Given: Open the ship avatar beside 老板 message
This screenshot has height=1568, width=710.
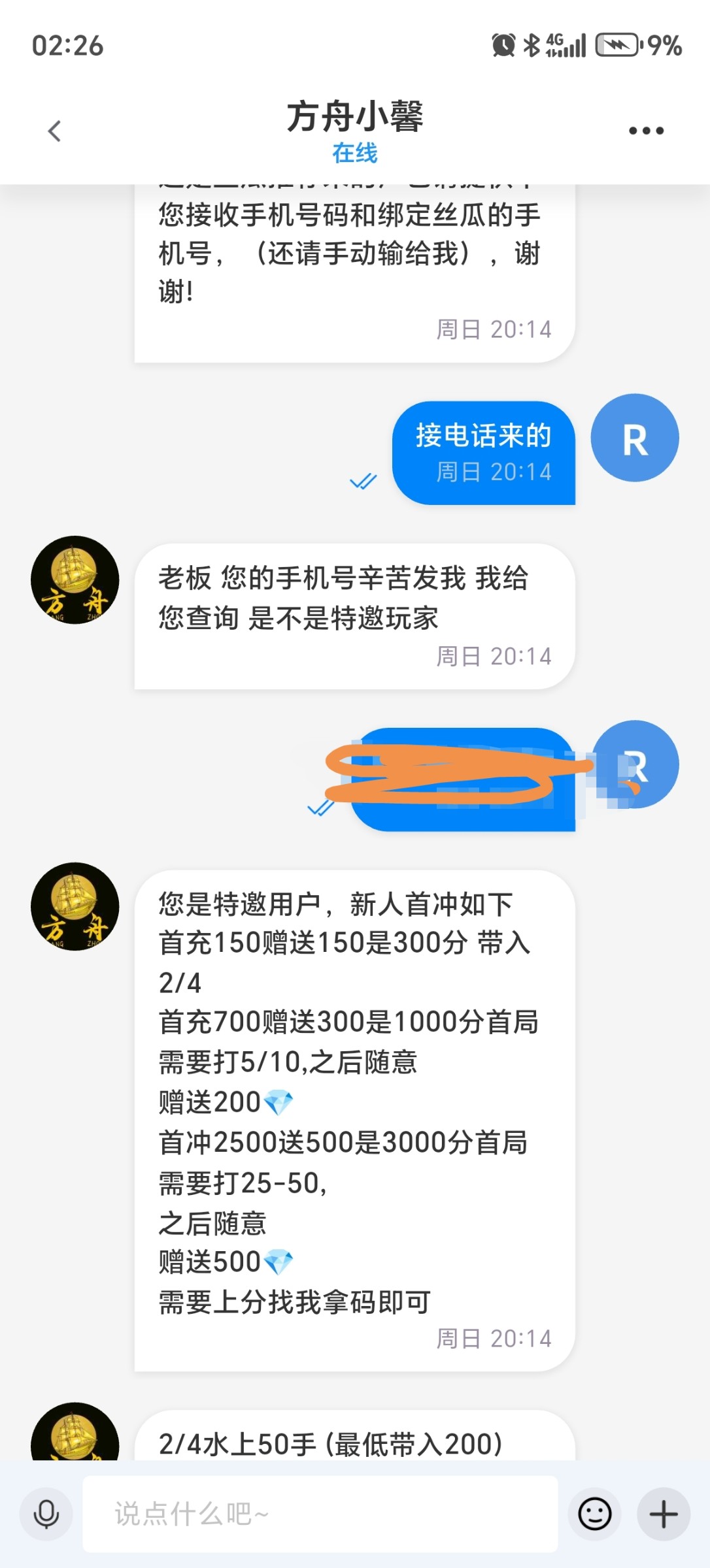Looking at the screenshot, I should coord(75,580).
